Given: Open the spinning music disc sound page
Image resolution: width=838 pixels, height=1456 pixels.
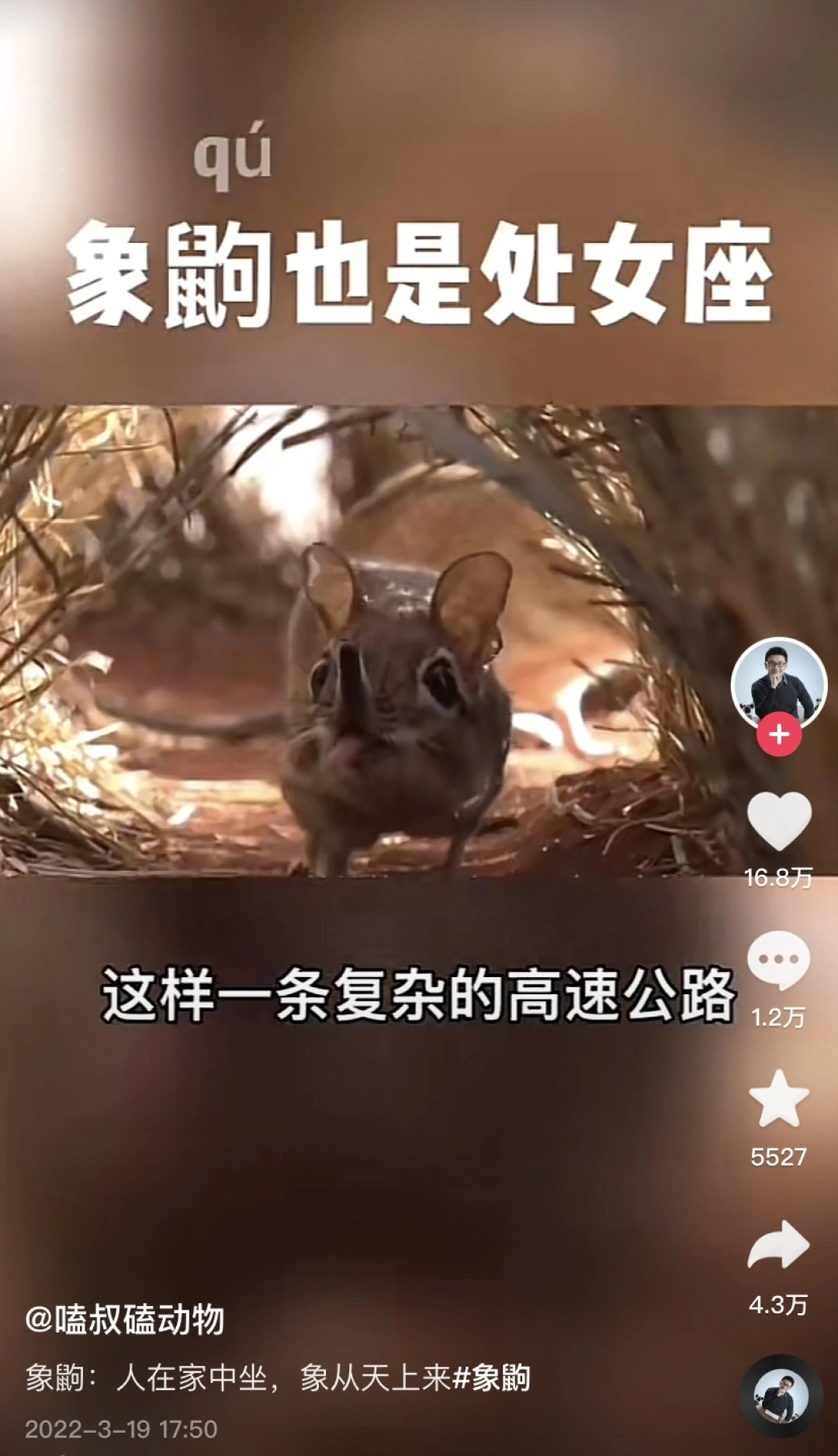Looking at the screenshot, I should click(781, 1395).
